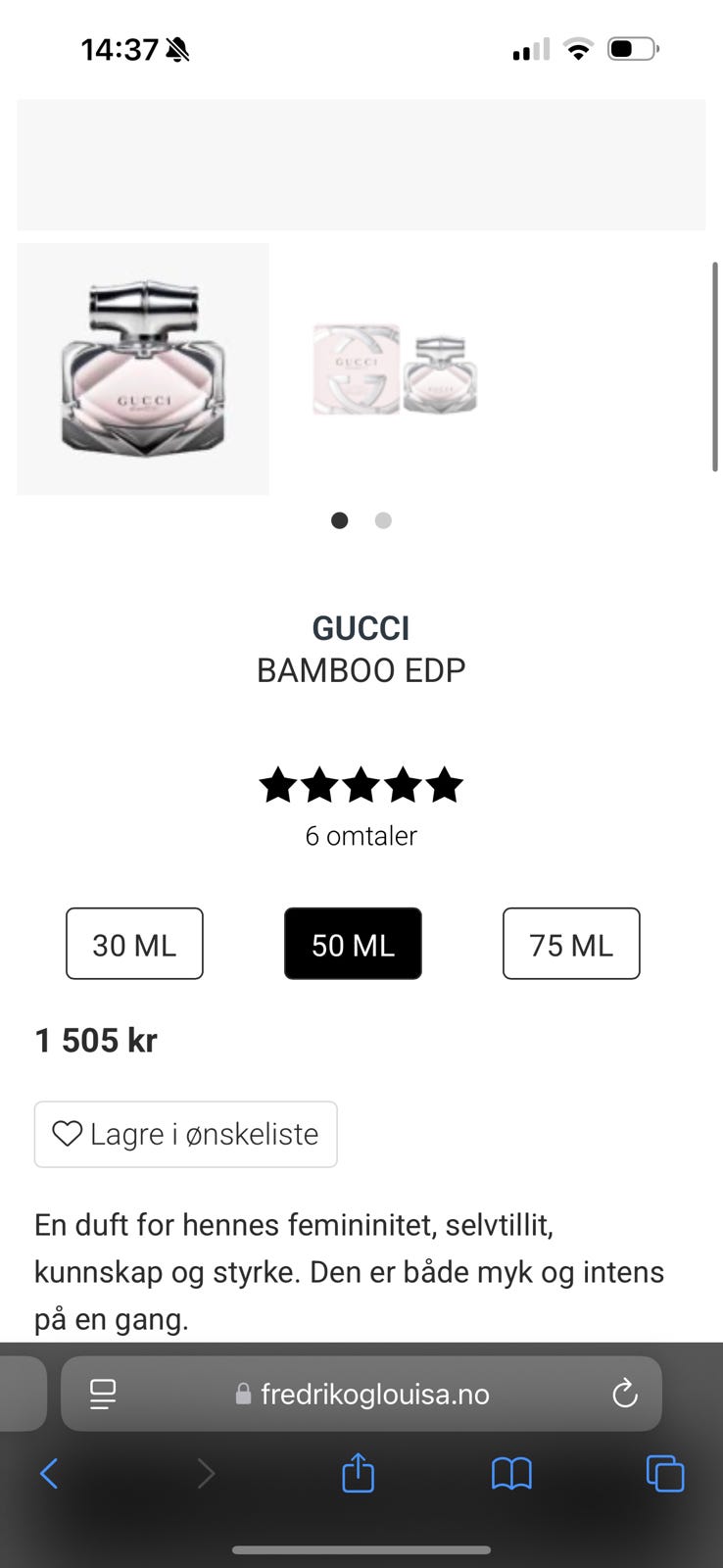
Task: Choose the 50 ML size option
Action: 353,944
